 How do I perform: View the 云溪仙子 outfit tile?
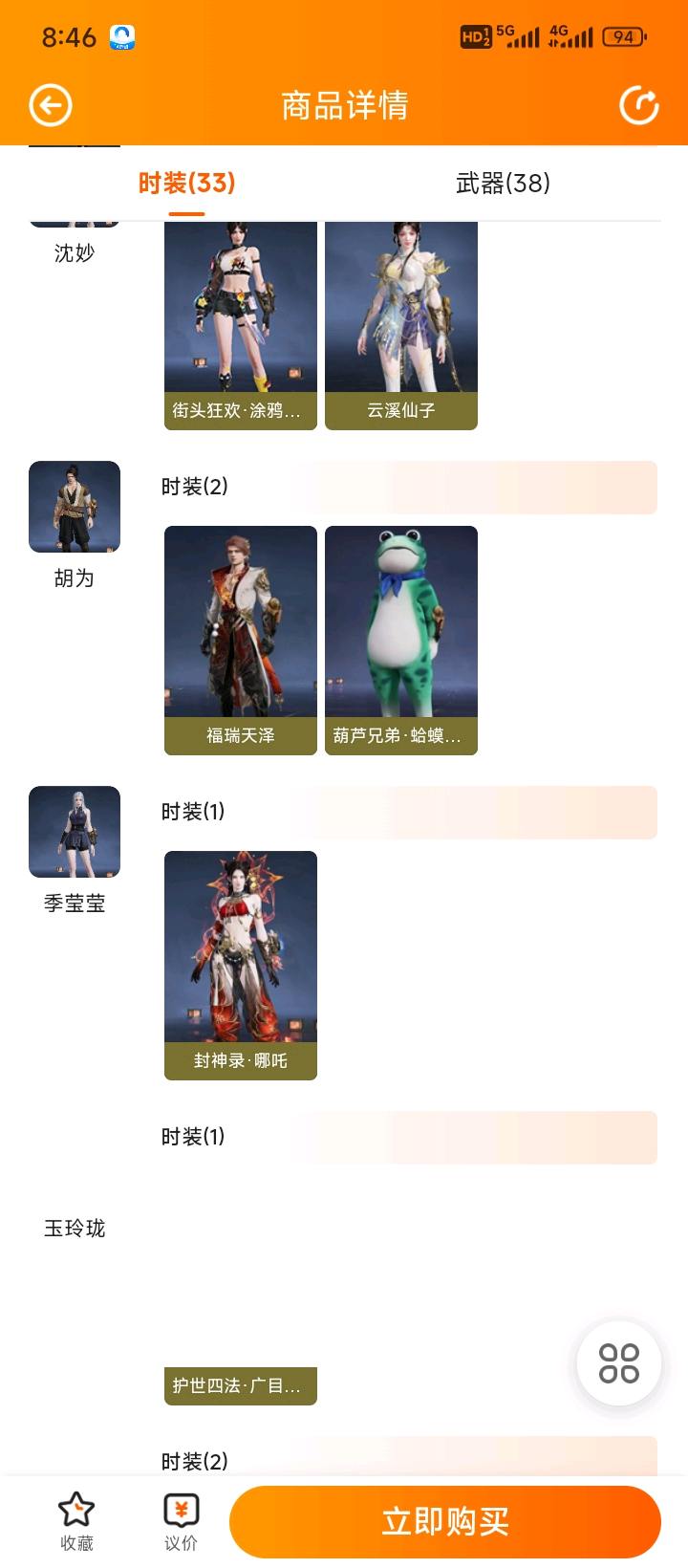(x=401, y=325)
